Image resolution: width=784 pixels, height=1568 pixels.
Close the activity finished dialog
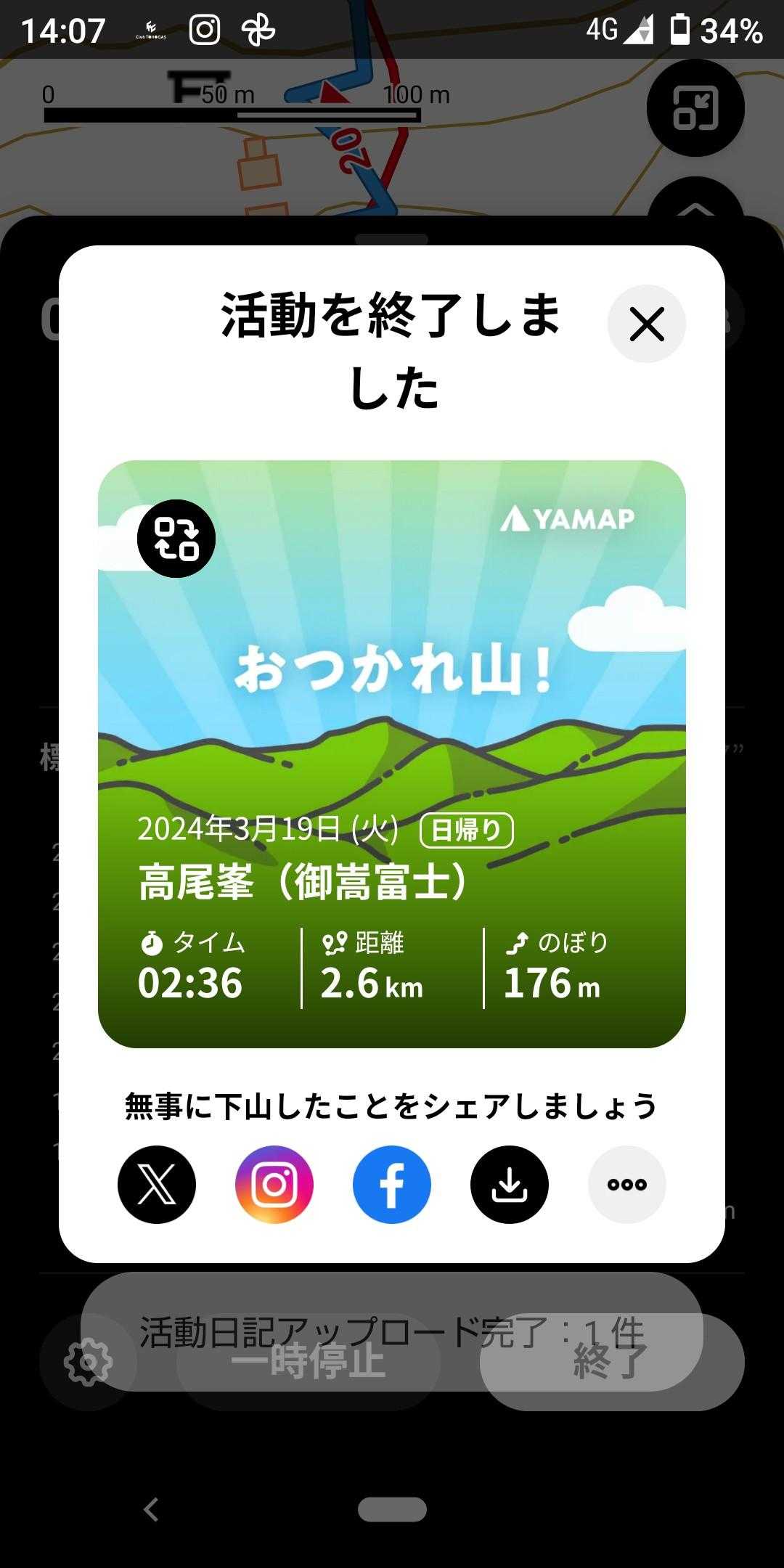(x=646, y=324)
